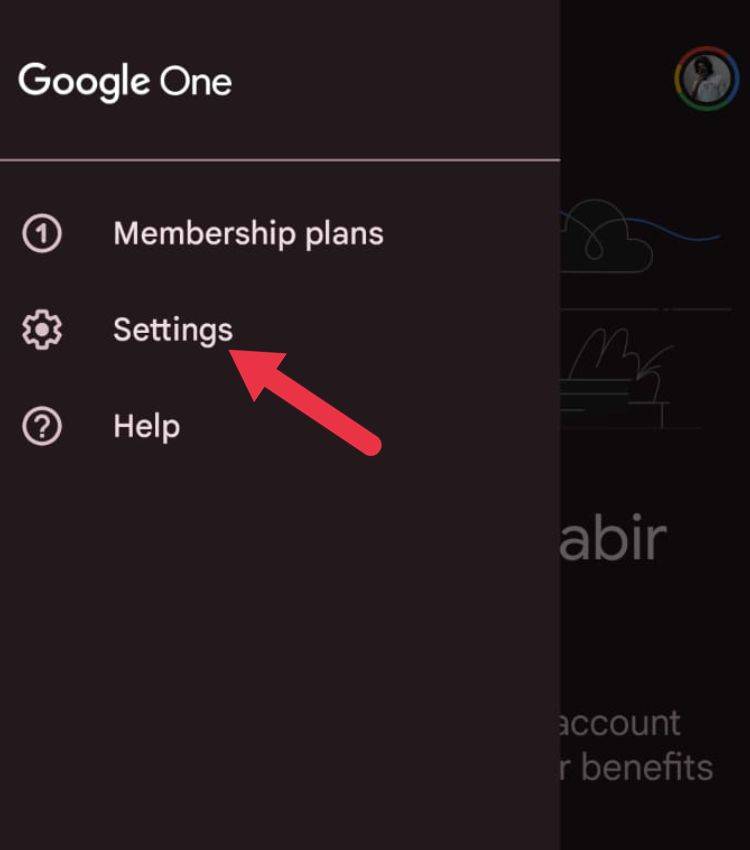Click the Help question mark icon
Screen dimensions: 750x850
coord(42,425)
